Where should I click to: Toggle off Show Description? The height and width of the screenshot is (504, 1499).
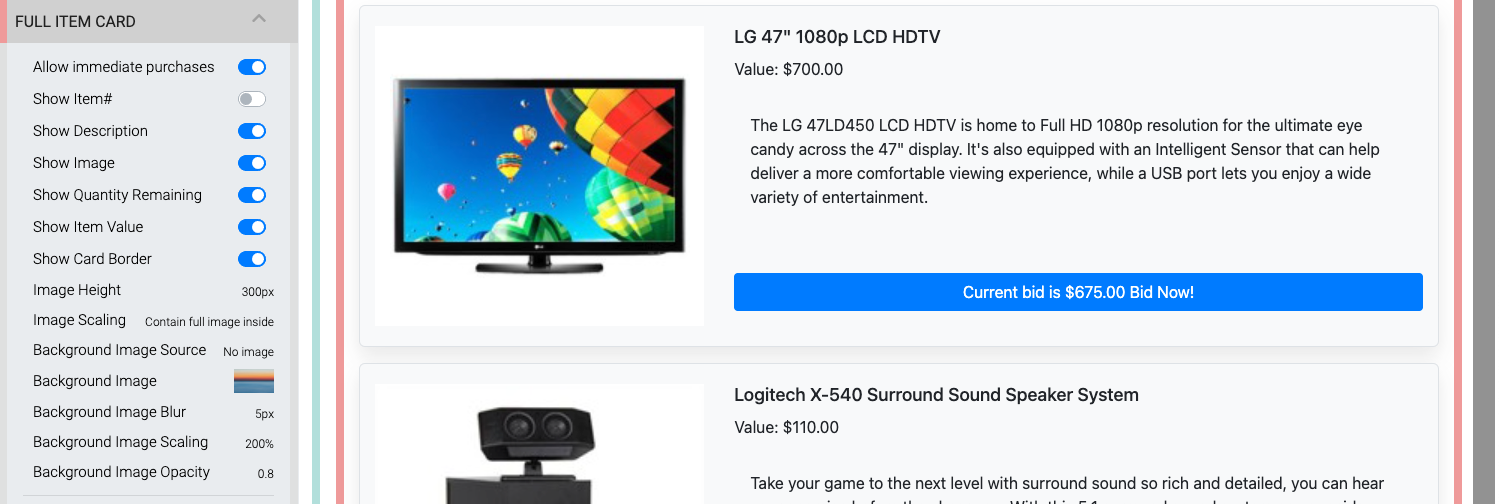(252, 131)
